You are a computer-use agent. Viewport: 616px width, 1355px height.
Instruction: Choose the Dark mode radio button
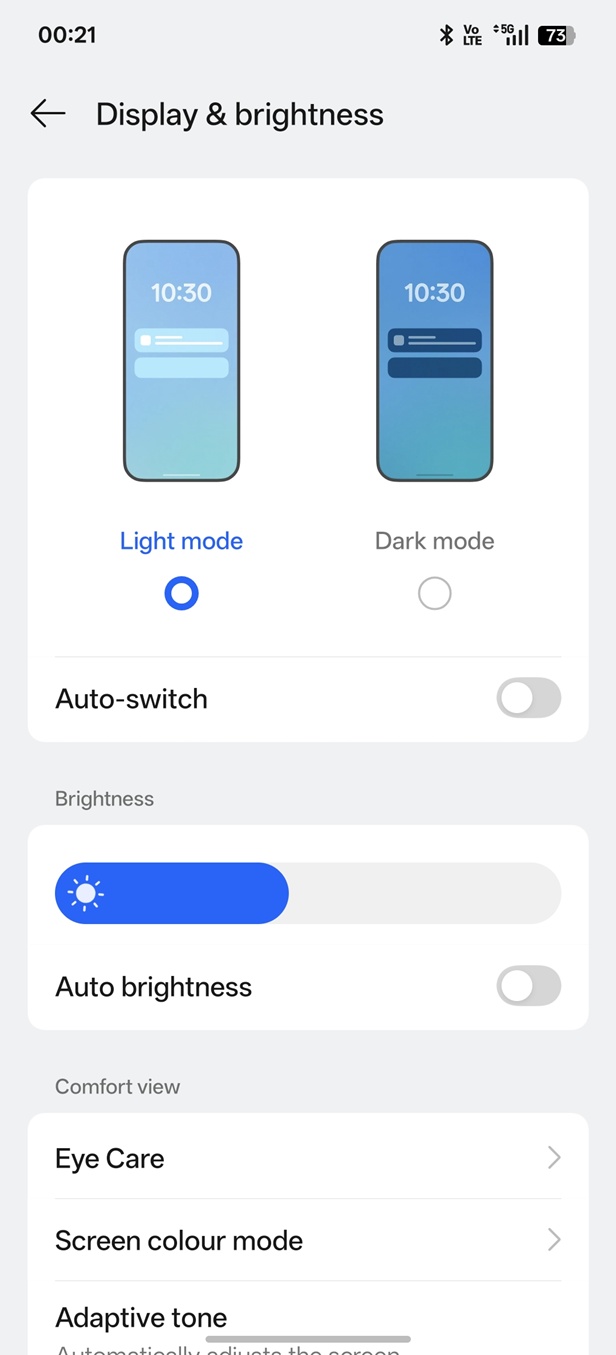pos(434,594)
